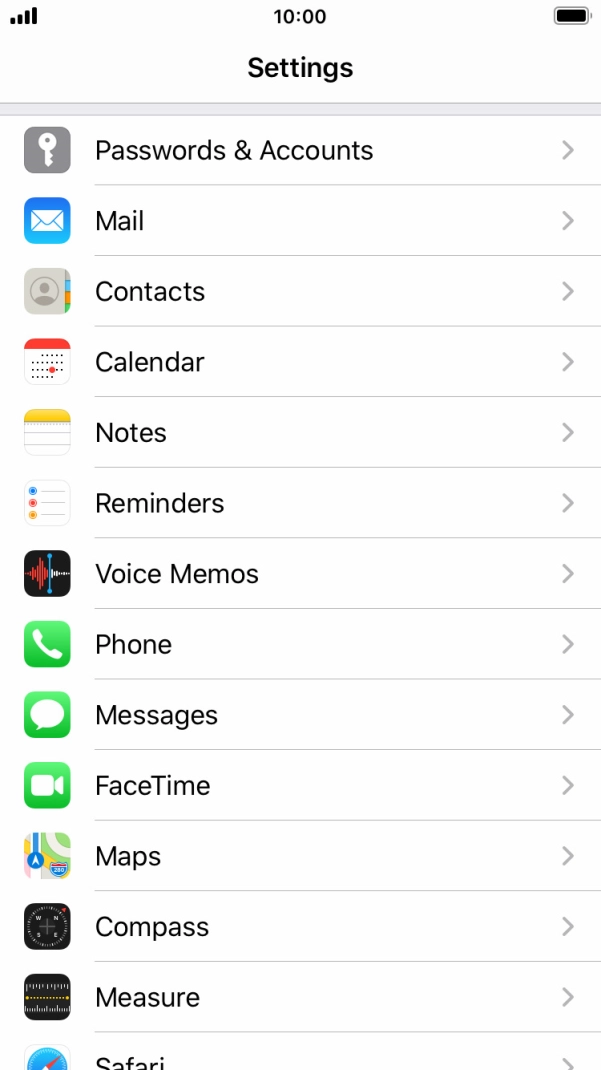The width and height of the screenshot is (601, 1070).
Task: Select FaceTime settings row
Action: click(300, 786)
